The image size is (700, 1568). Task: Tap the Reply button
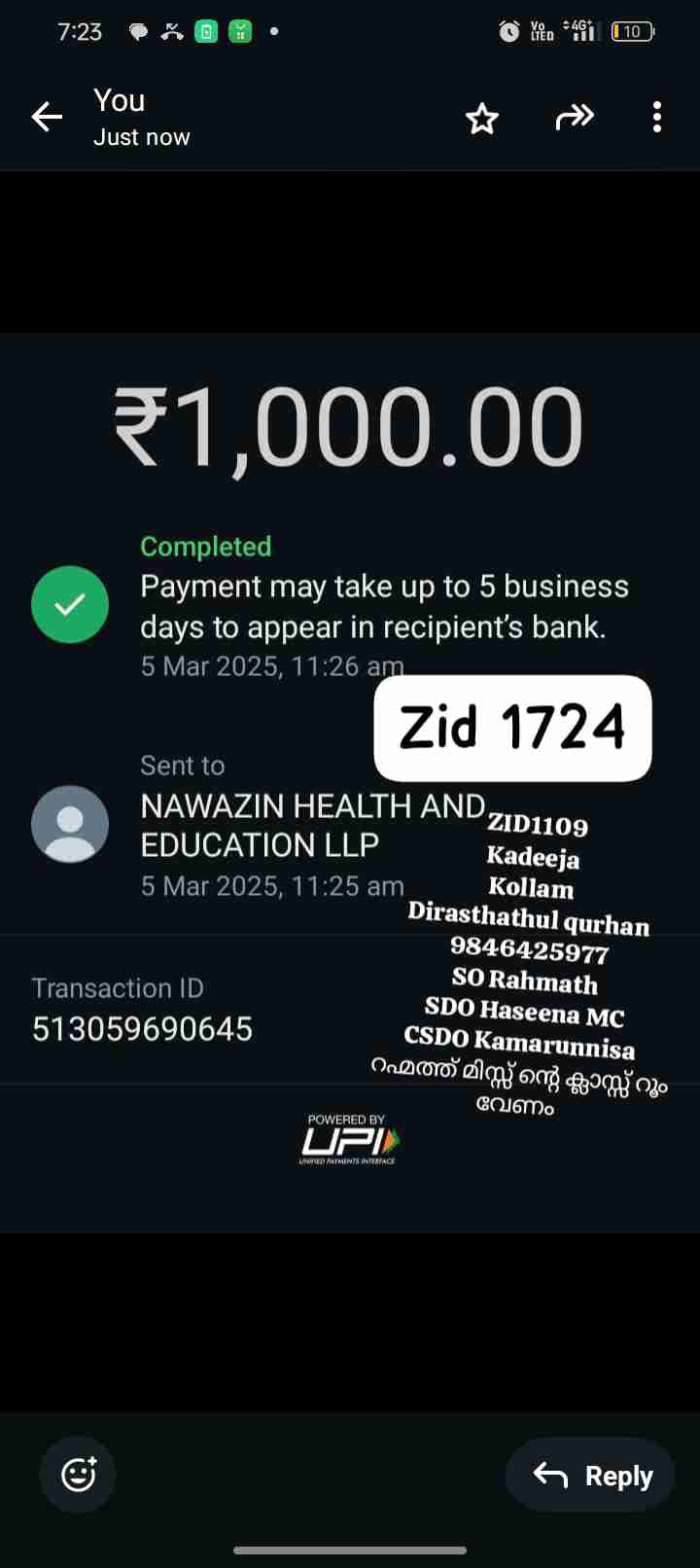[x=592, y=1475]
